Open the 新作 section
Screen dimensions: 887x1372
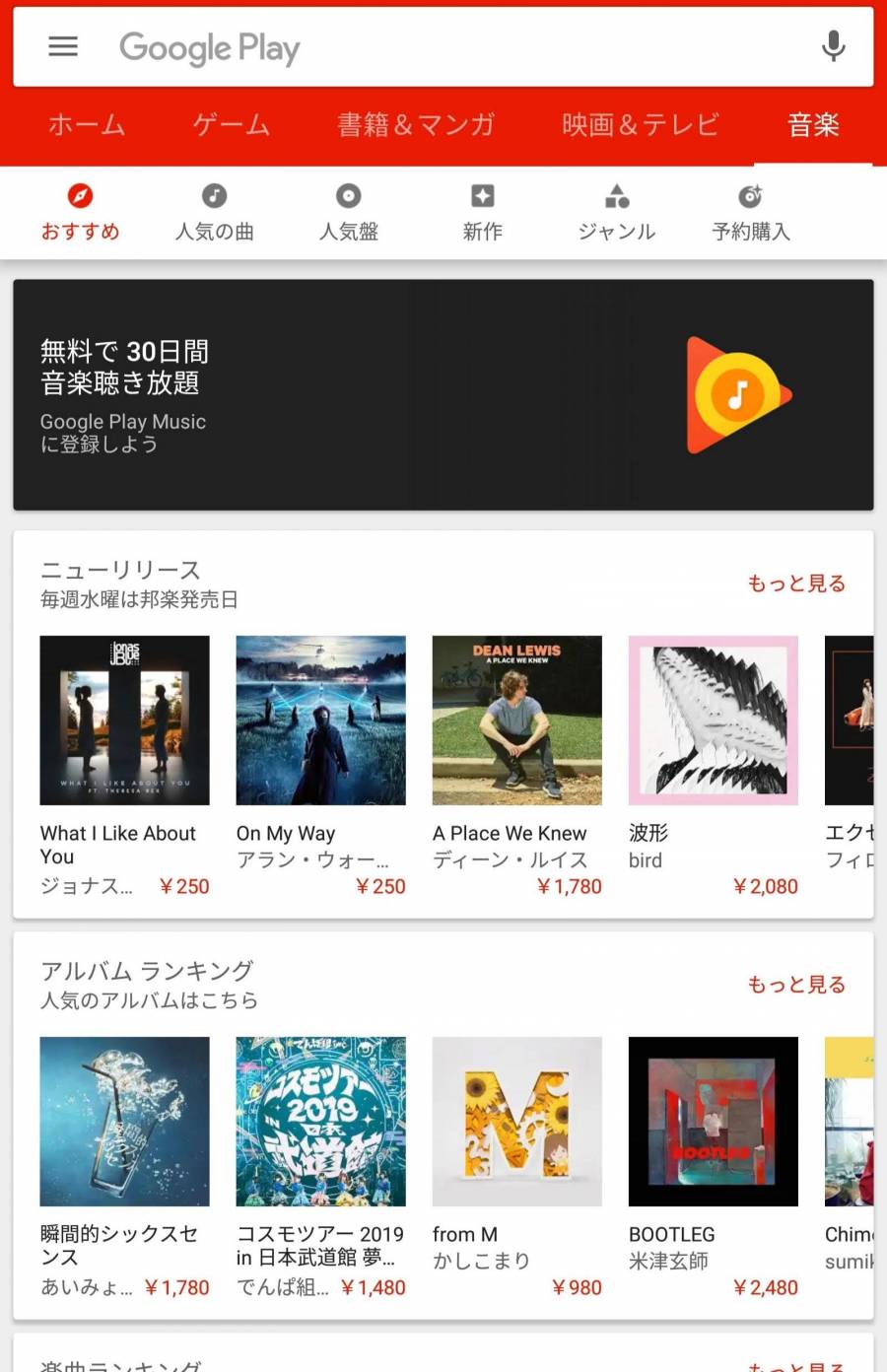coord(483,213)
